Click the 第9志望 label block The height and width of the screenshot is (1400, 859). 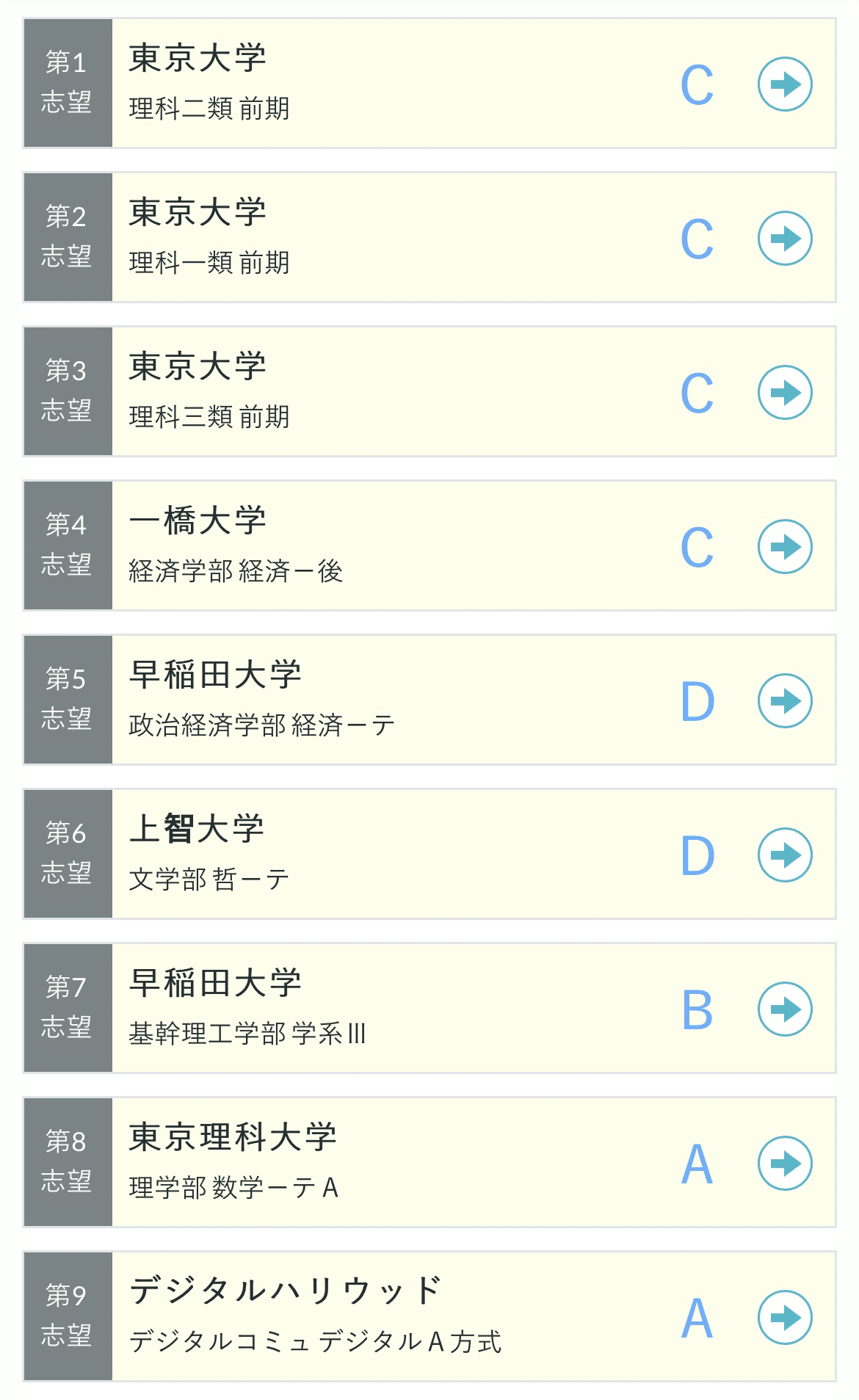pos(68,1318)
